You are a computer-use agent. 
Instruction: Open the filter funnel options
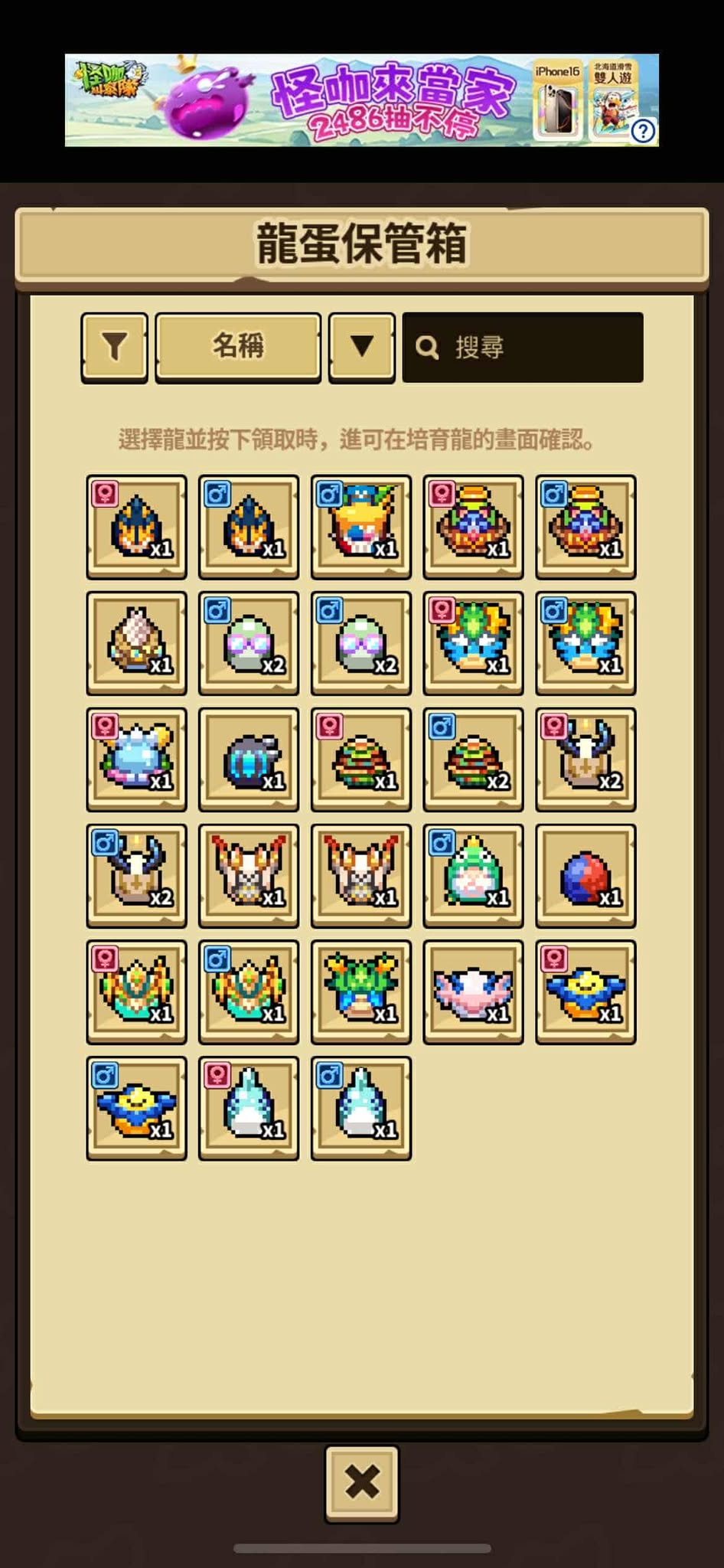click(114, 347)
